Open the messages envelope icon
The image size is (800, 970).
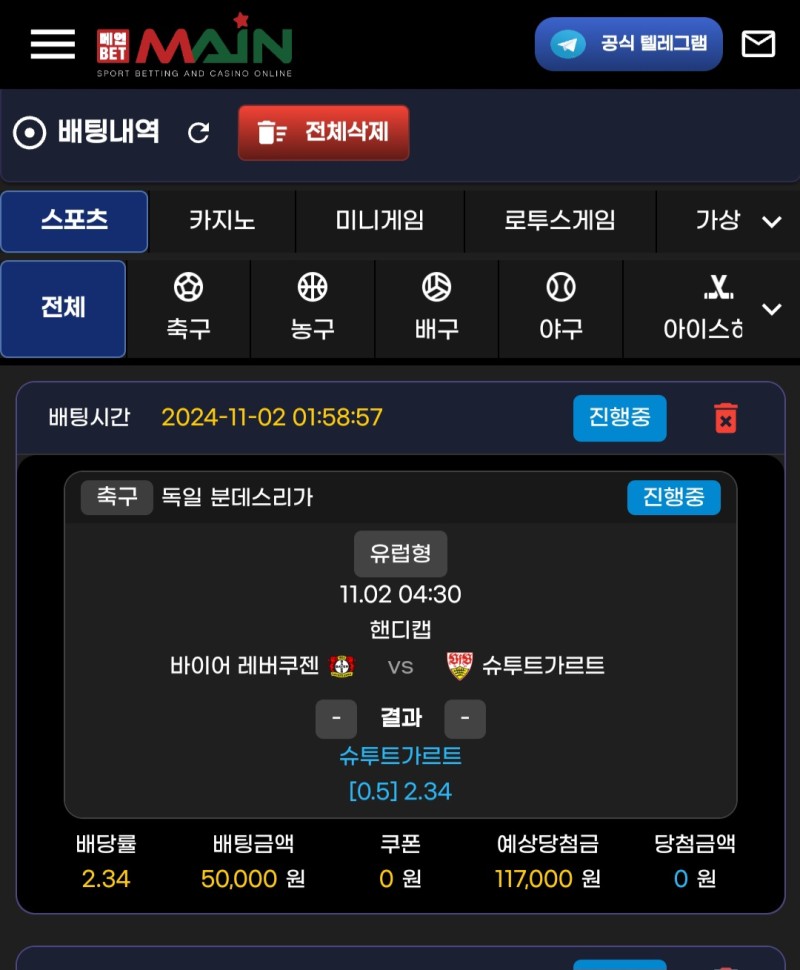pyautogui.click(x=758, y=44)
